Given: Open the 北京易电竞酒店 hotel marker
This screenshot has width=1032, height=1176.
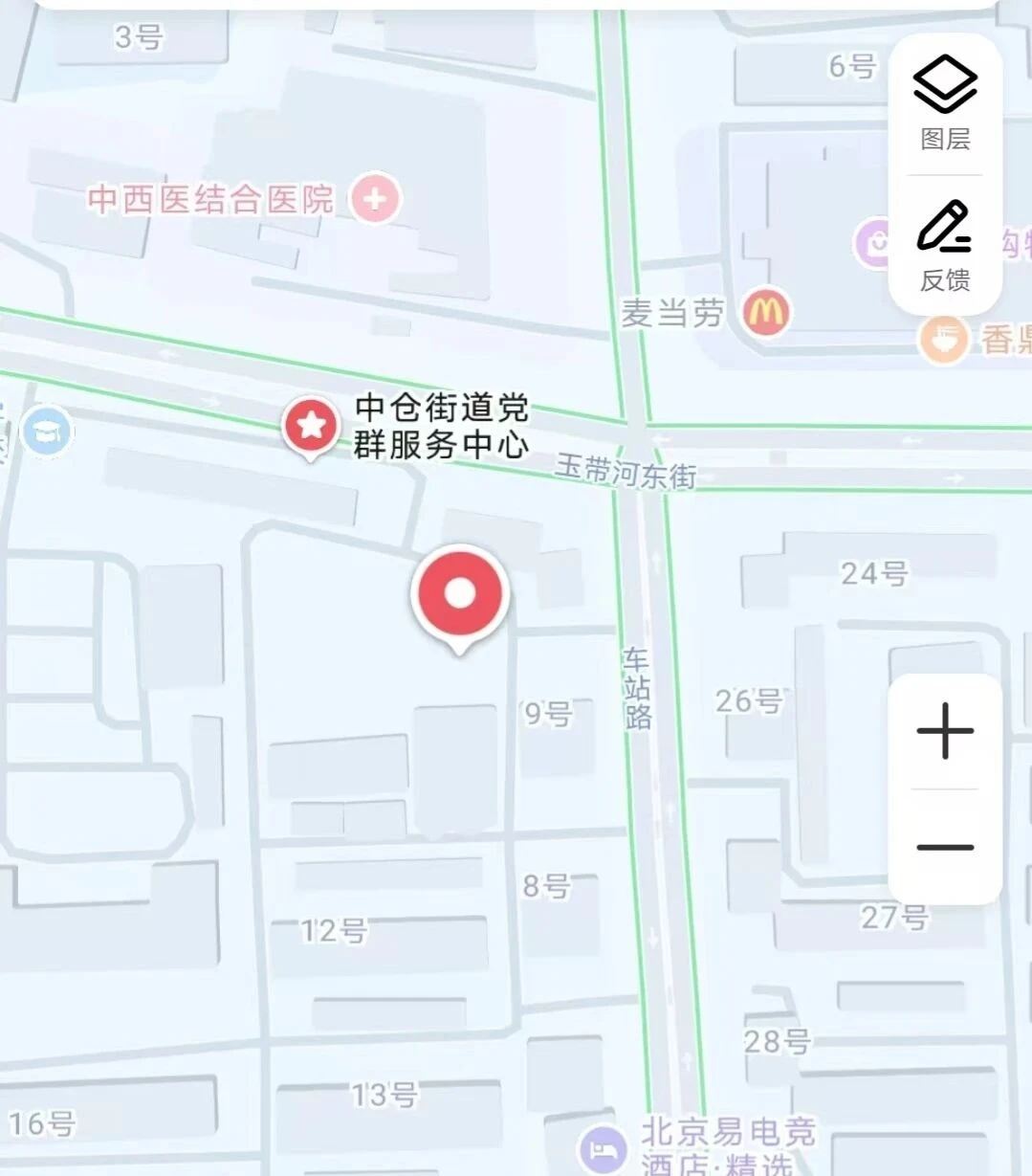Looking at the screenshot, I should [604, 1146].
